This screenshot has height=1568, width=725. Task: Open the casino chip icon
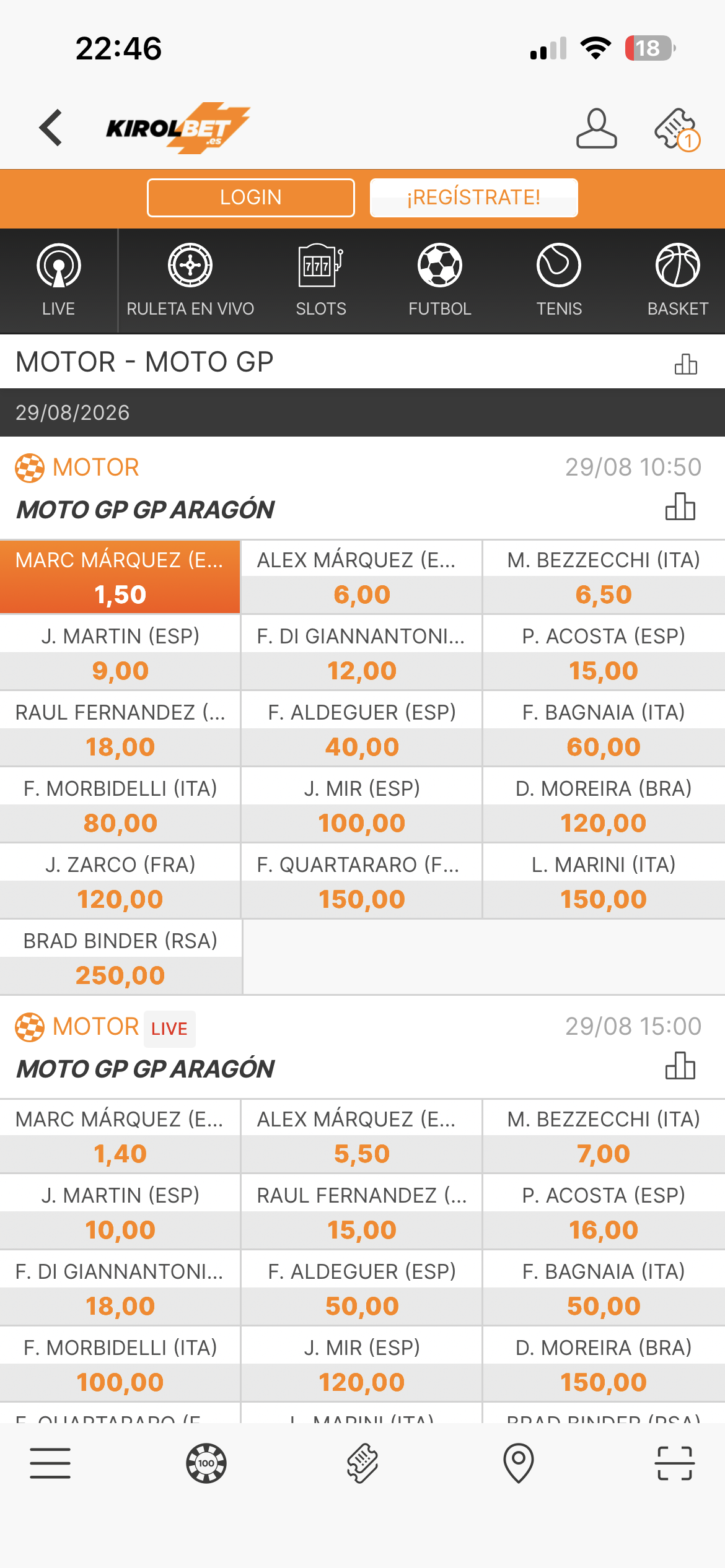(206, 1463)
